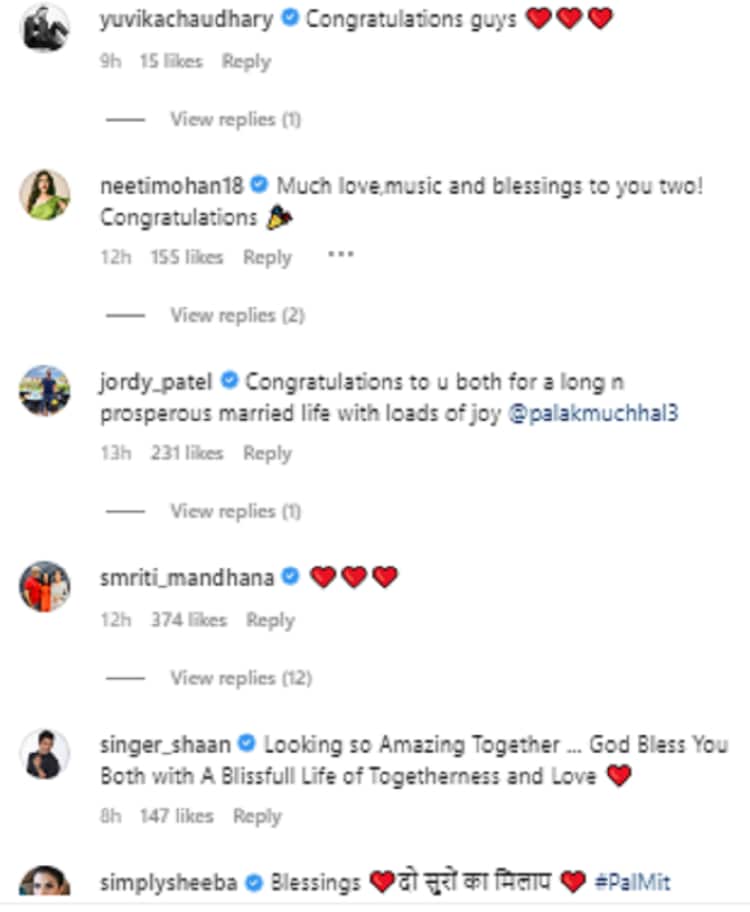View replies under jordy_patel's comment
The image size is (750, 912).
(x=235, y=511)
